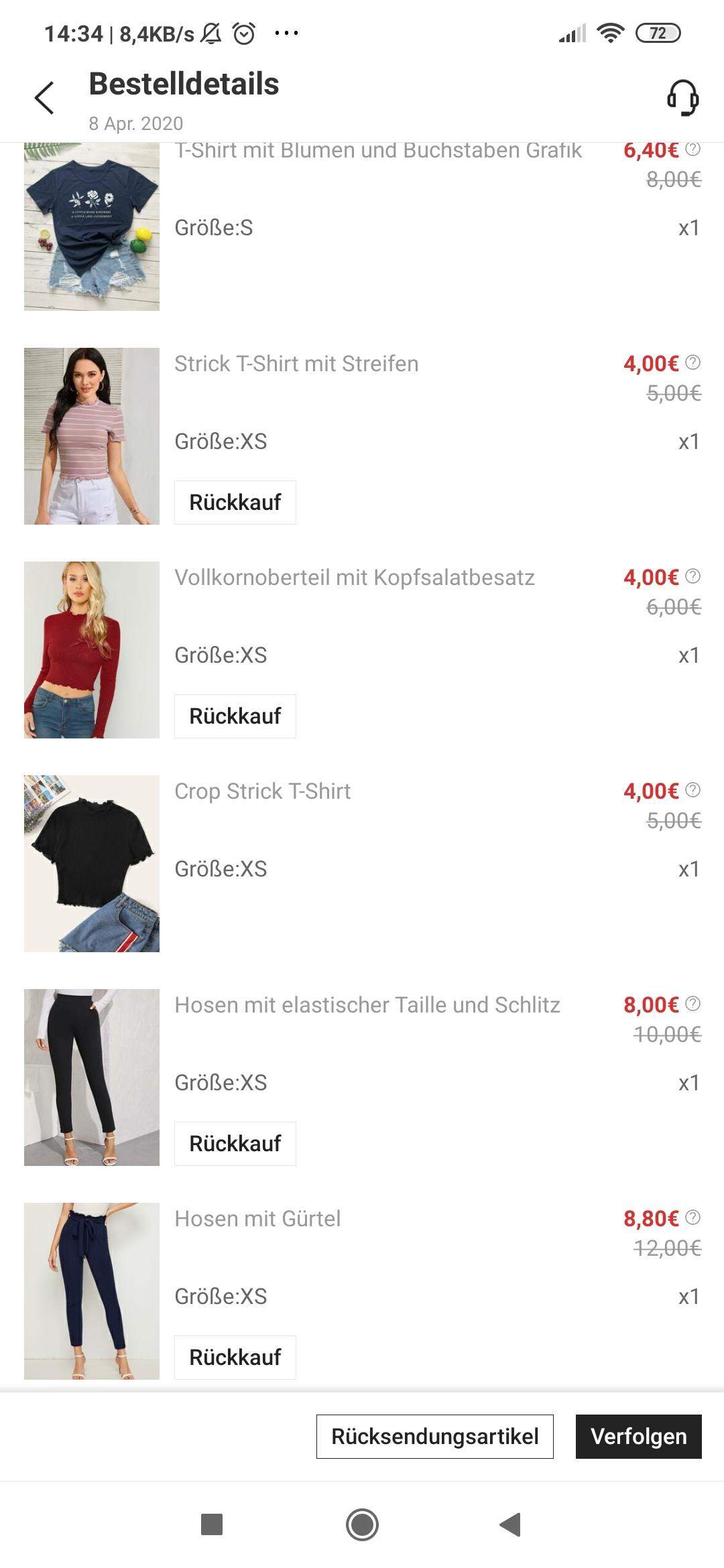Rebuy Hosen mit elastischer Taille und Schlitz
Screen dimensions: 724x1568
(x=235, y=1143)
